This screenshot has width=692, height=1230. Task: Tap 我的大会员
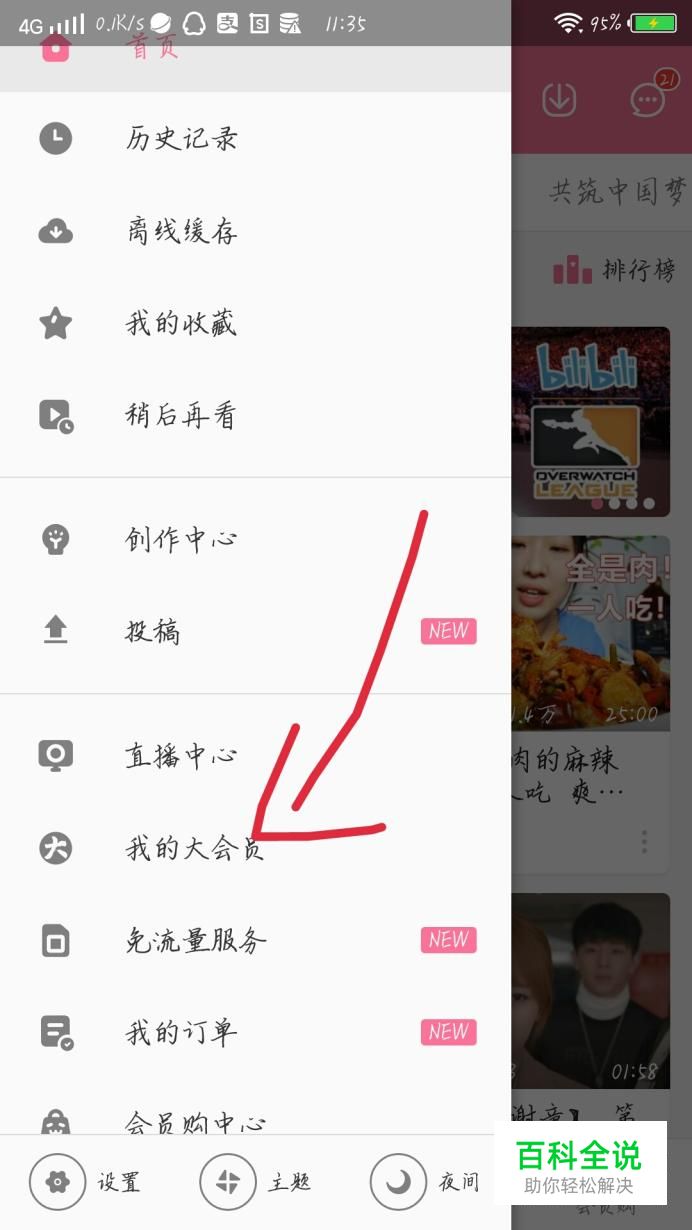click(255, 848)
